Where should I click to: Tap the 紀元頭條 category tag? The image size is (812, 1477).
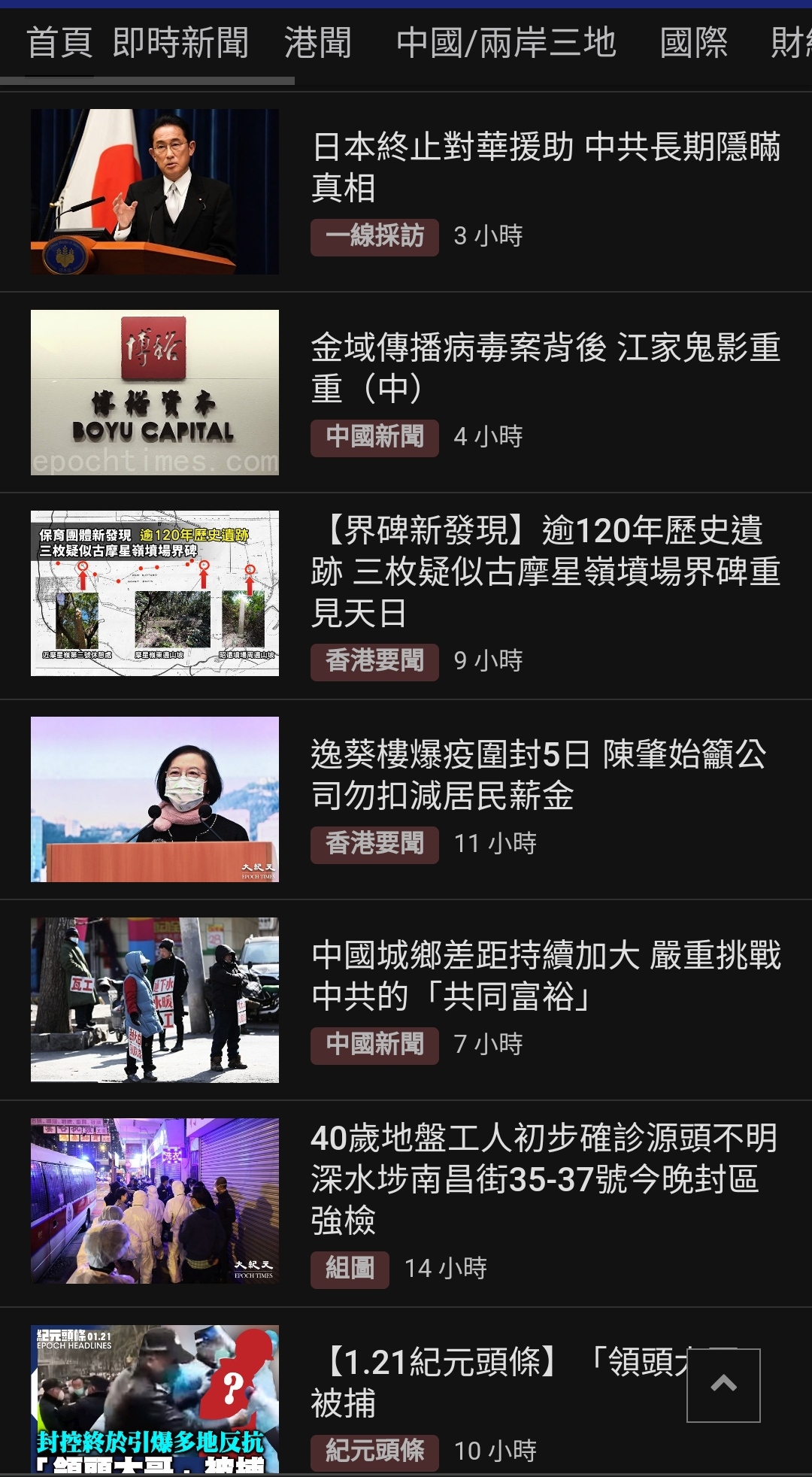tap(374, 1452)
